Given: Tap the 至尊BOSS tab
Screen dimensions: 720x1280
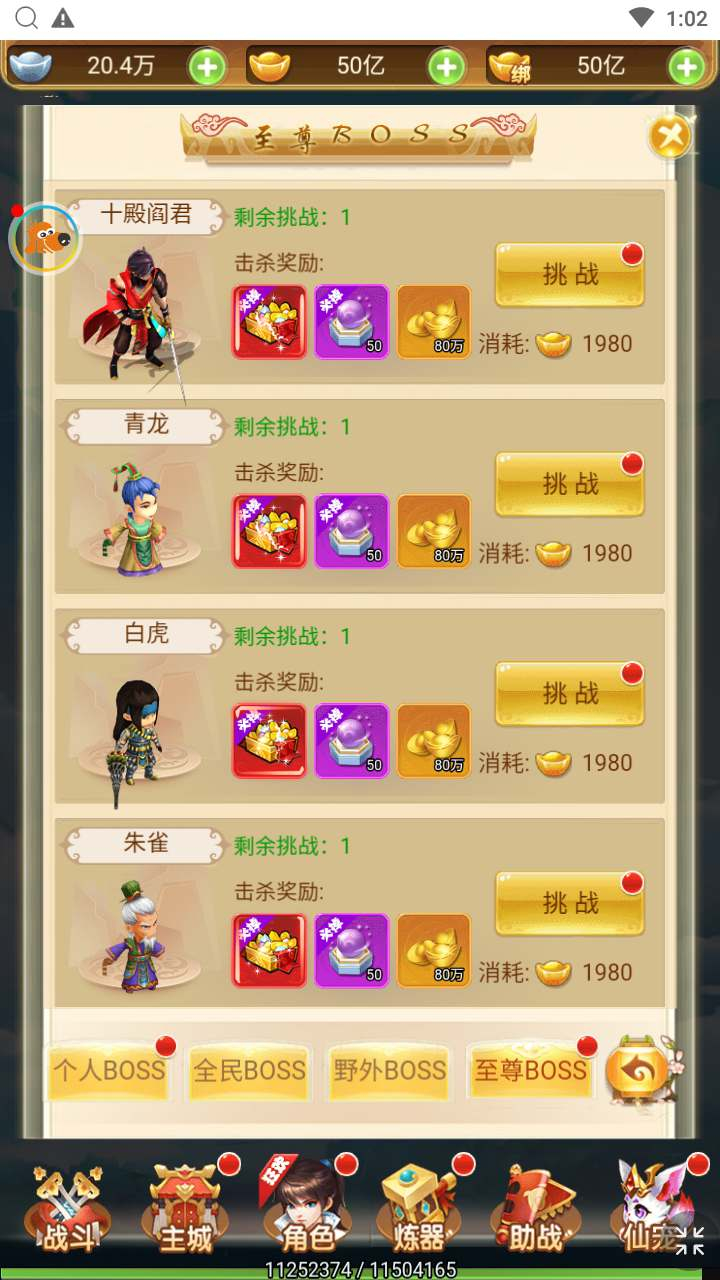Looking at the screenshot, I should click(x=530, y=1071).
